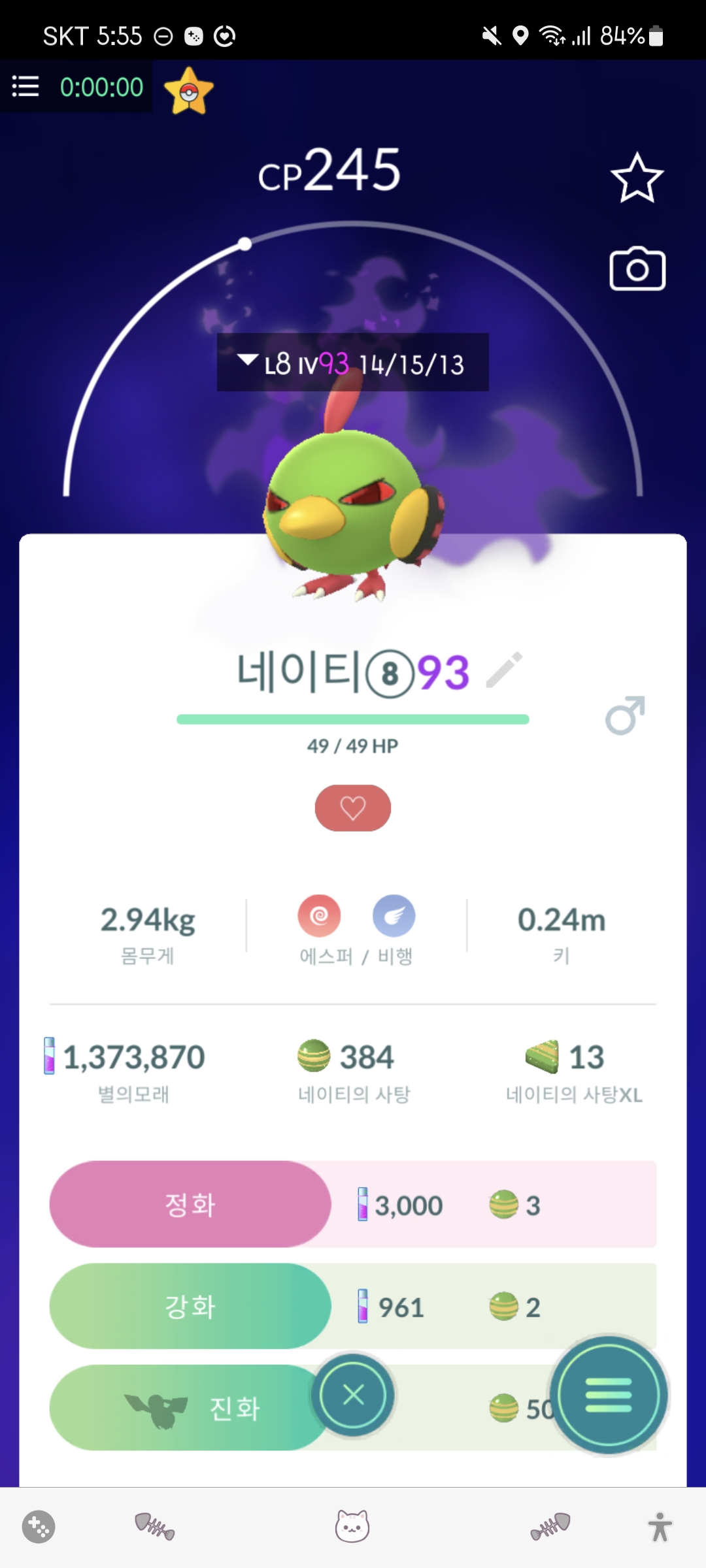The height and width of the screenshot is (1568, 706).
Task: Open the accessibility figure icon
Action: (660, 1527)
